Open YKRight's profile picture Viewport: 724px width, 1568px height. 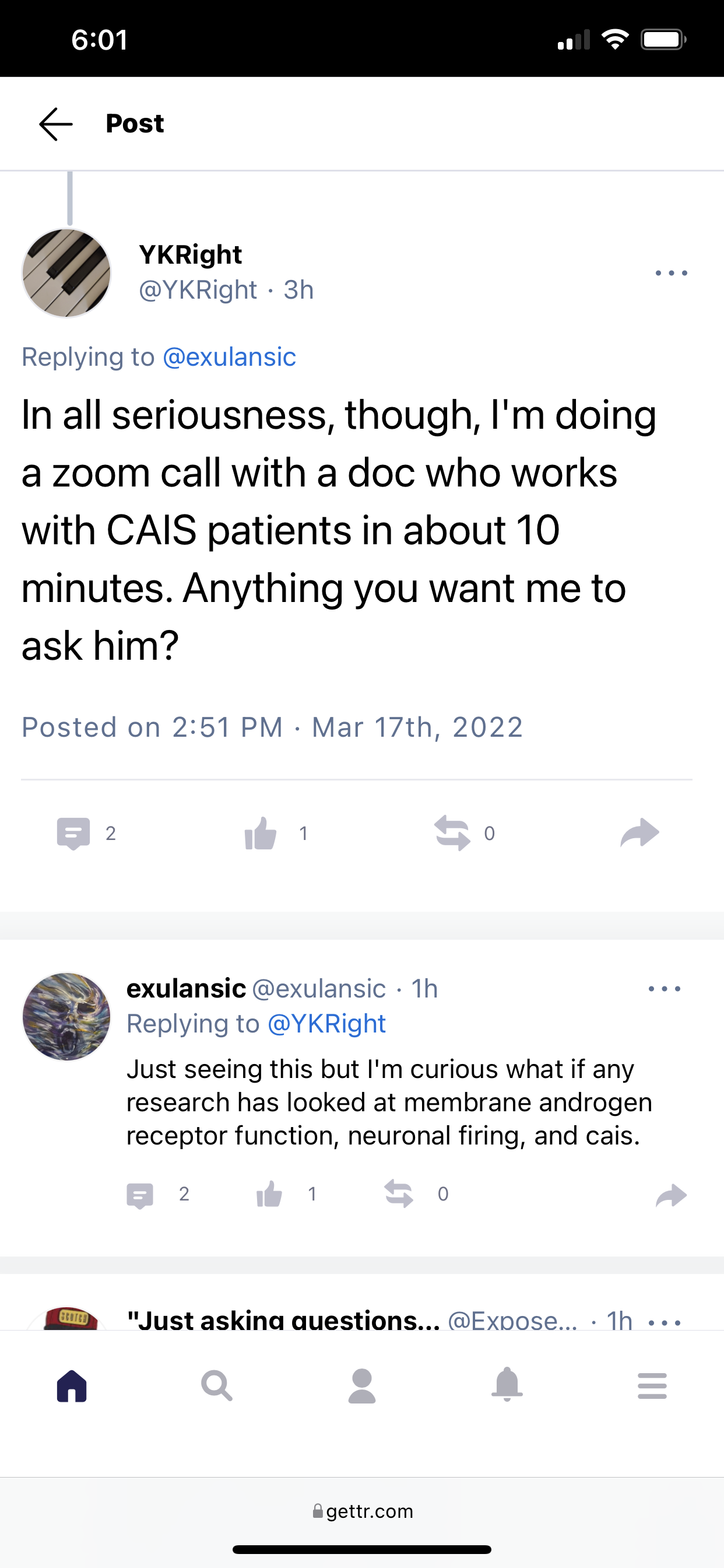pyautogui.click(x=66, y=272)
